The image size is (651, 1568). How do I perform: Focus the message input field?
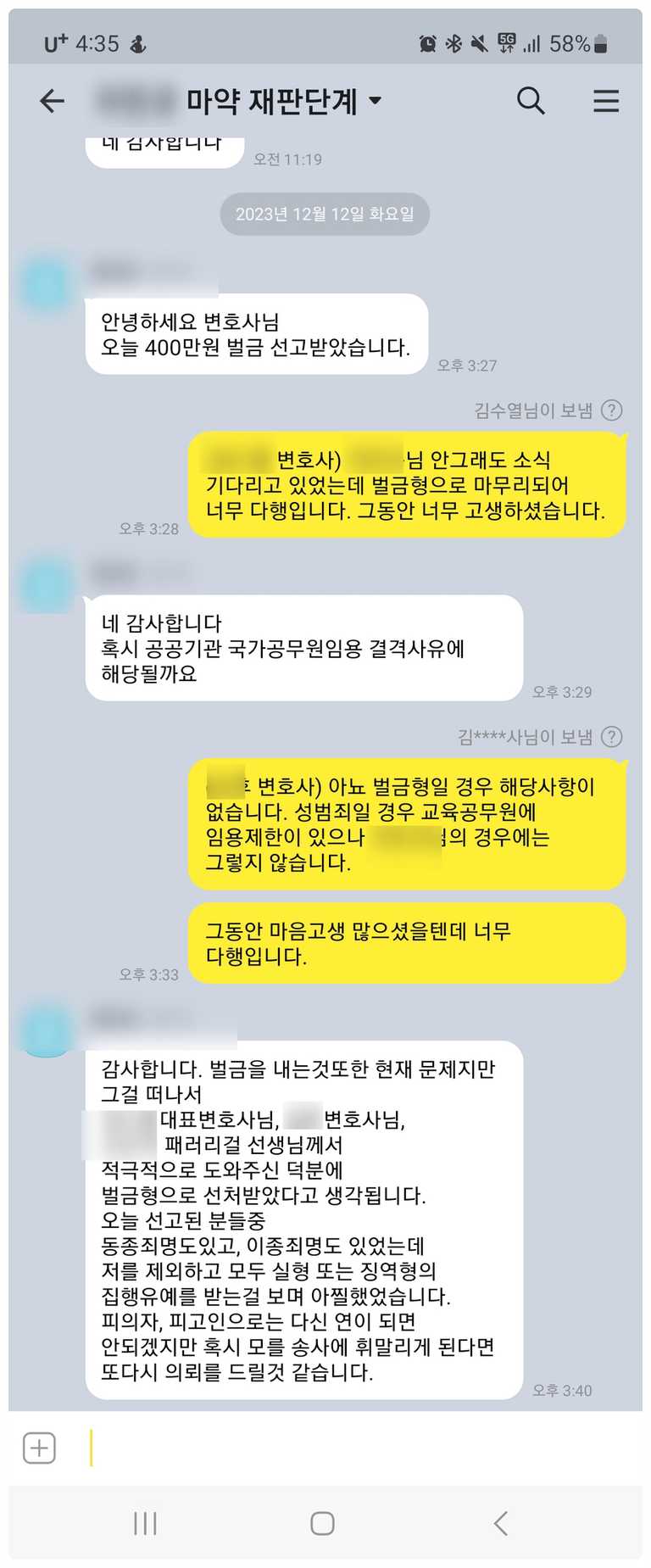coord(356,1448)
